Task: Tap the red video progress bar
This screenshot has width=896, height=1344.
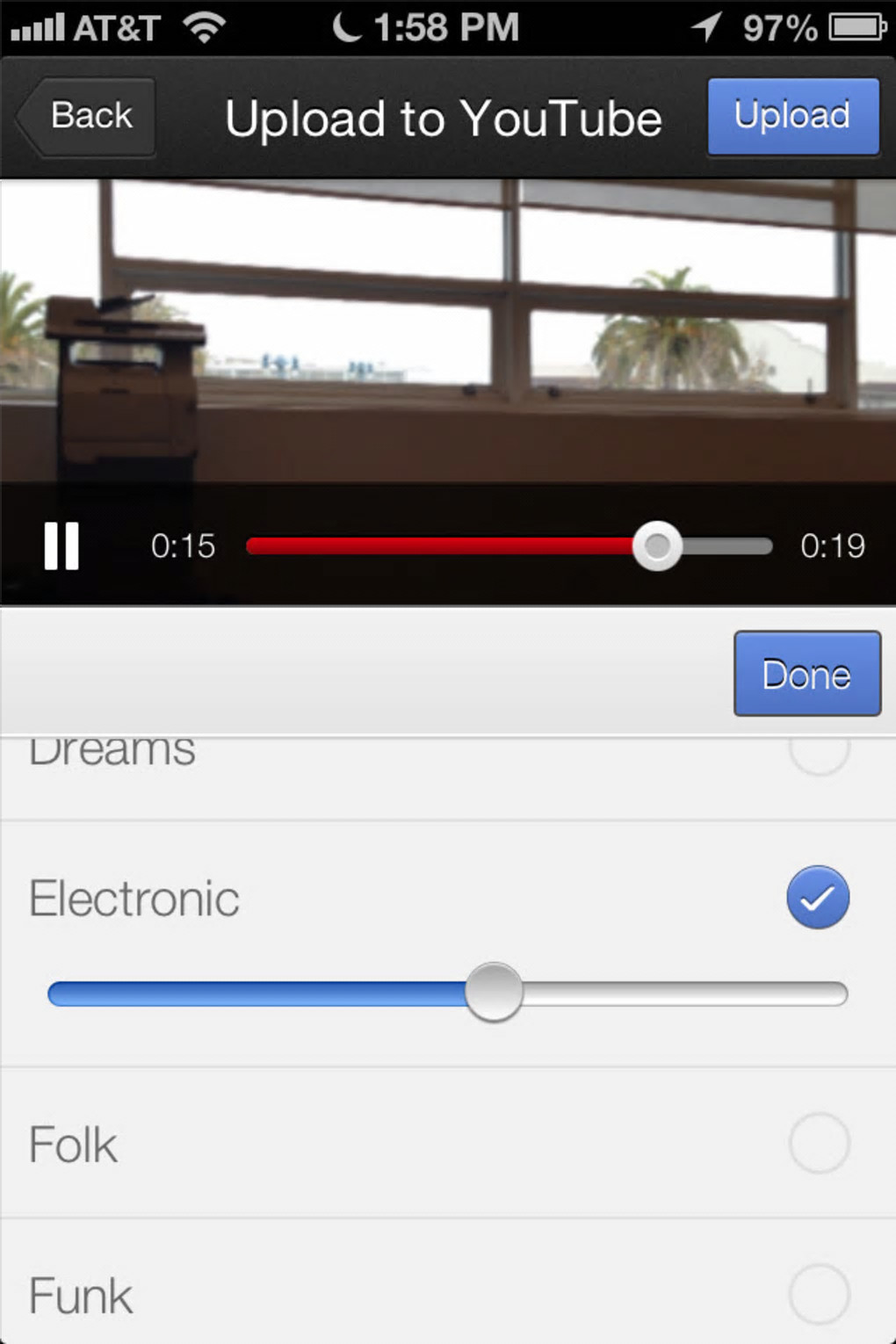Action: coord(439,546)
